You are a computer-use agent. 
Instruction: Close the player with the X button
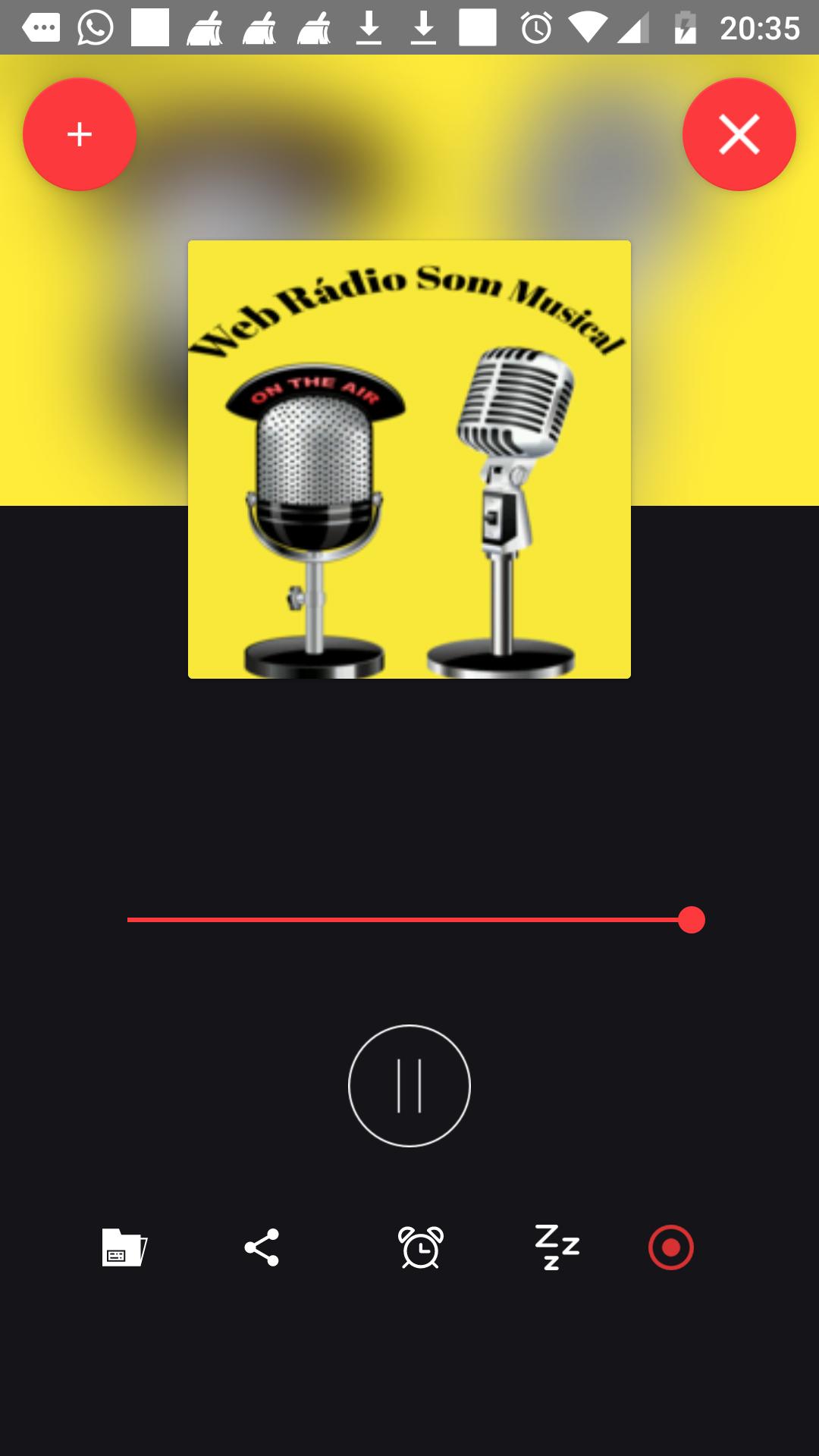[739, 135]
